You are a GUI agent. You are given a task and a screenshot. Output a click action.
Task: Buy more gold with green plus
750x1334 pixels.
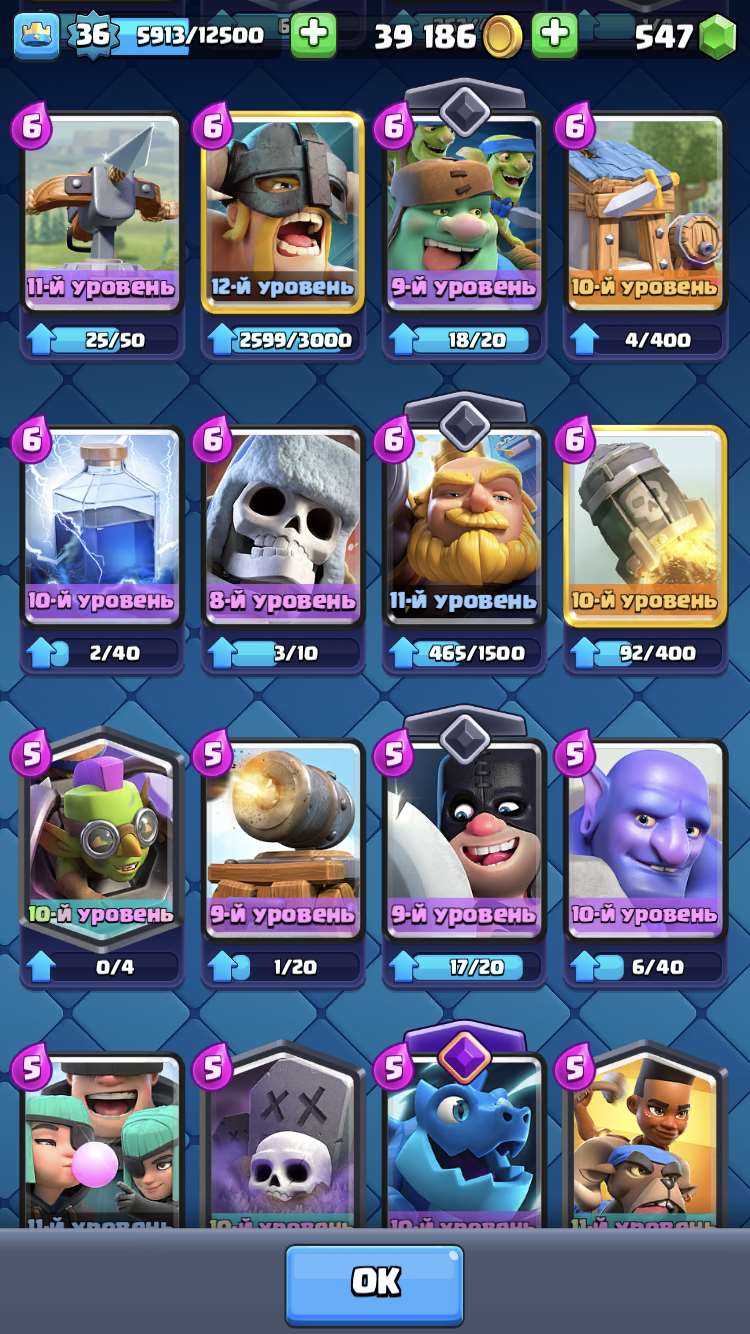pyautogui.click(x=554, y=36)
